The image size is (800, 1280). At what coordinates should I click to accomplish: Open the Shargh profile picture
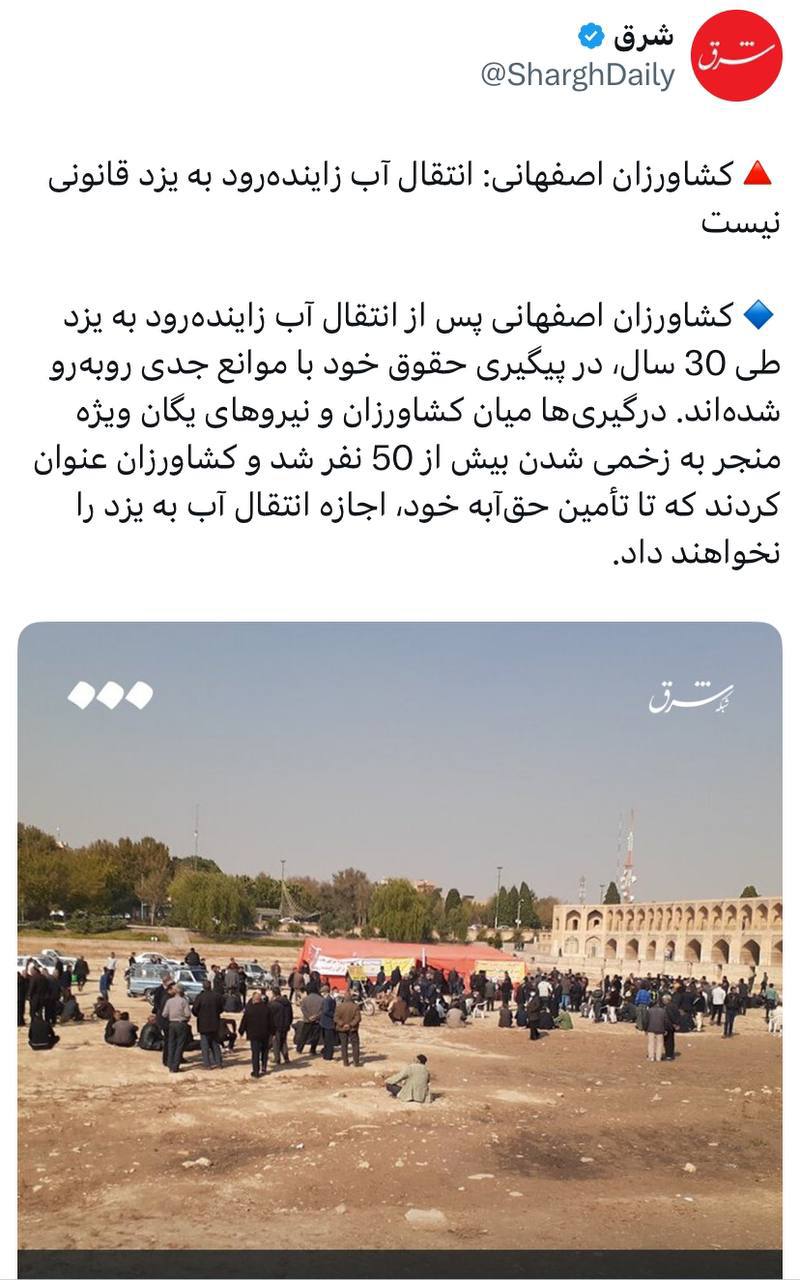(x=736, y=56)
